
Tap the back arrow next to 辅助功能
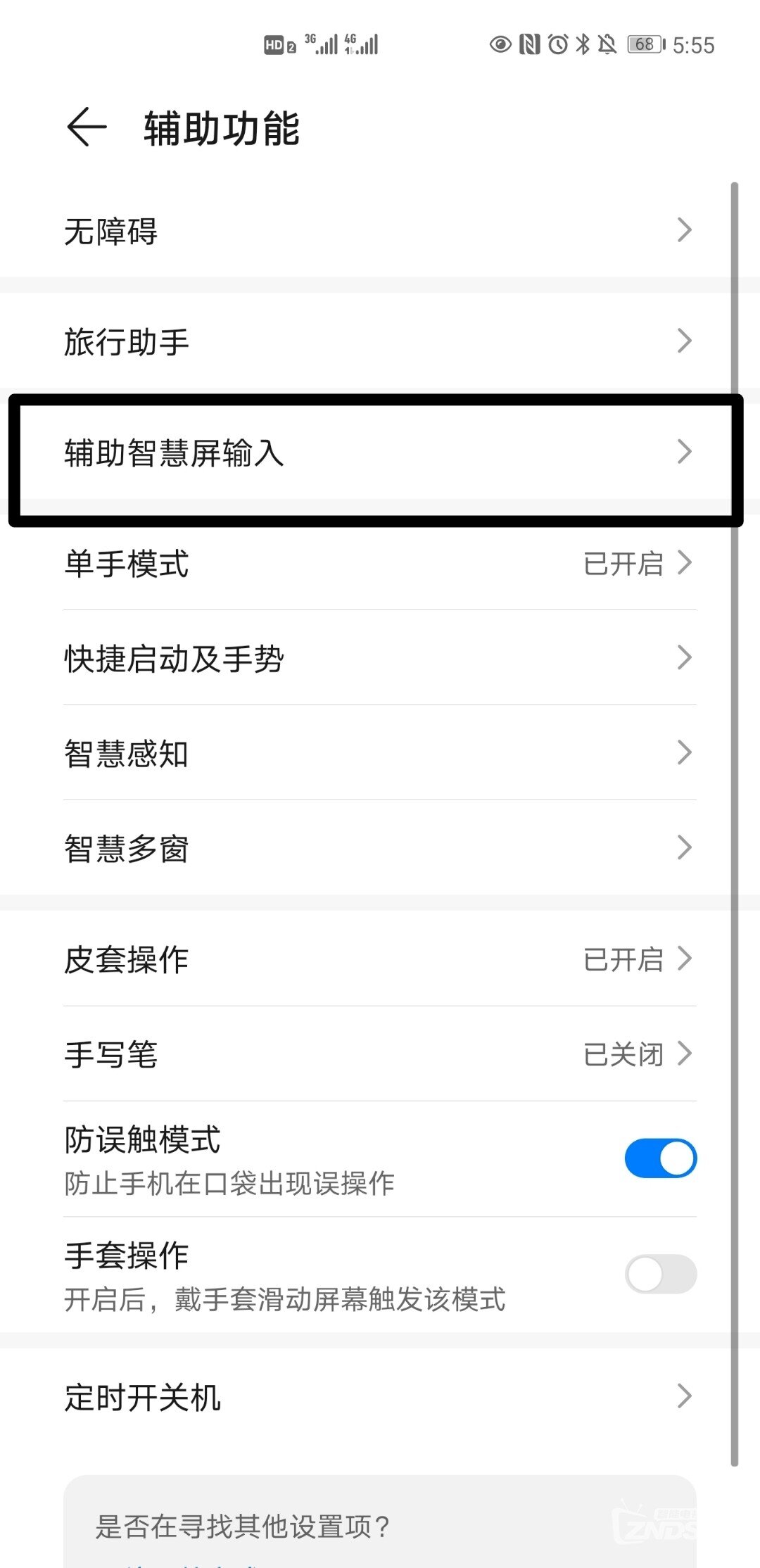point(87,127)
